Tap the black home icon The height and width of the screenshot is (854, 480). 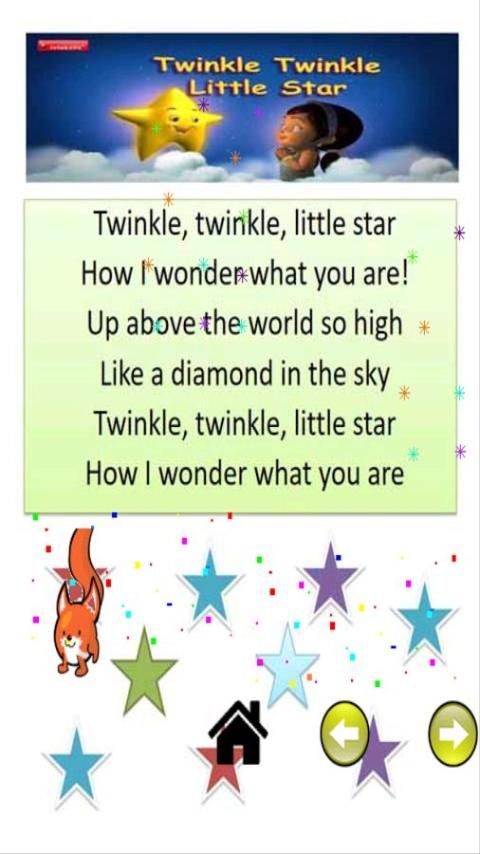[238, 733]
